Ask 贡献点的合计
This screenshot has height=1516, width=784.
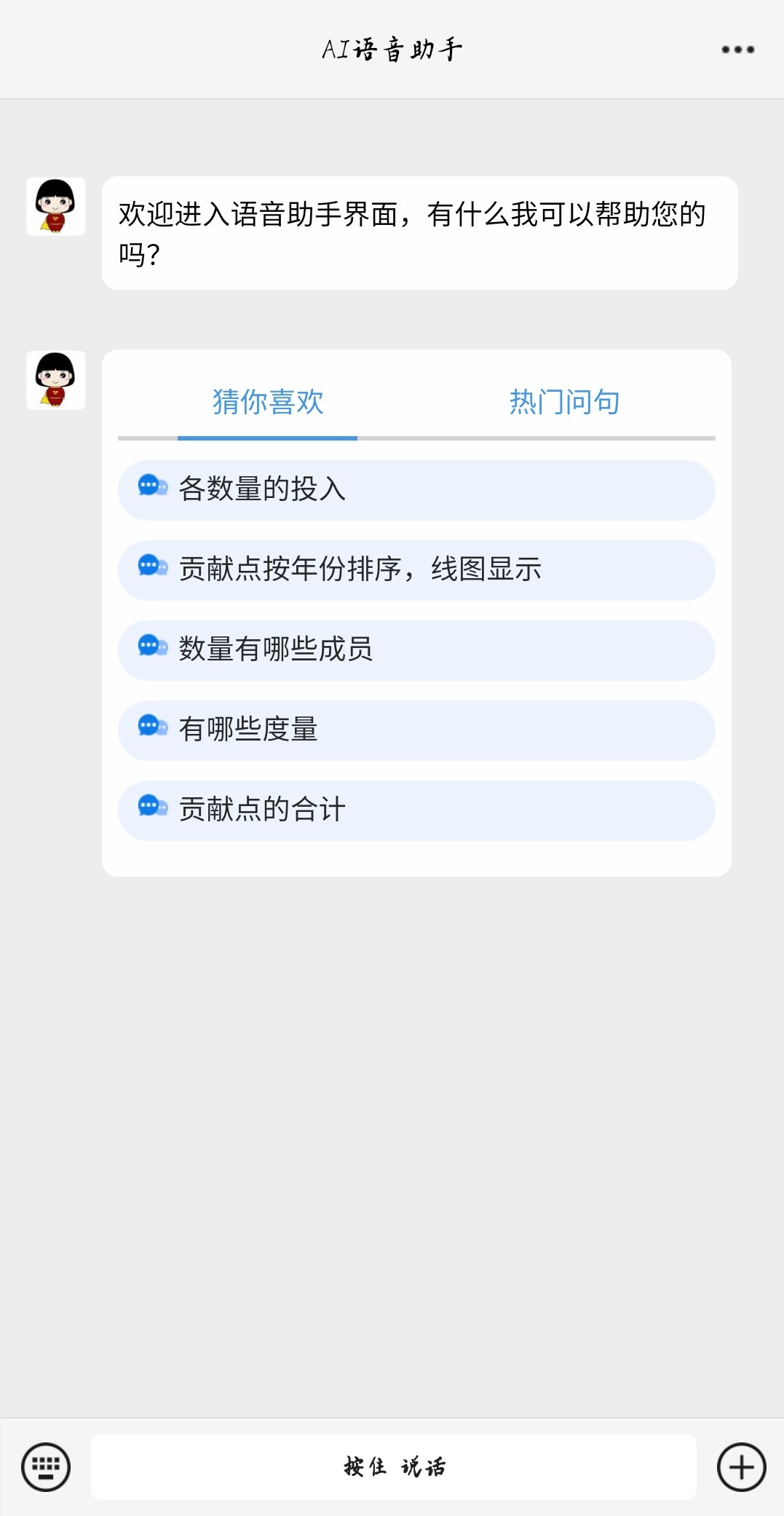[416, 810]
